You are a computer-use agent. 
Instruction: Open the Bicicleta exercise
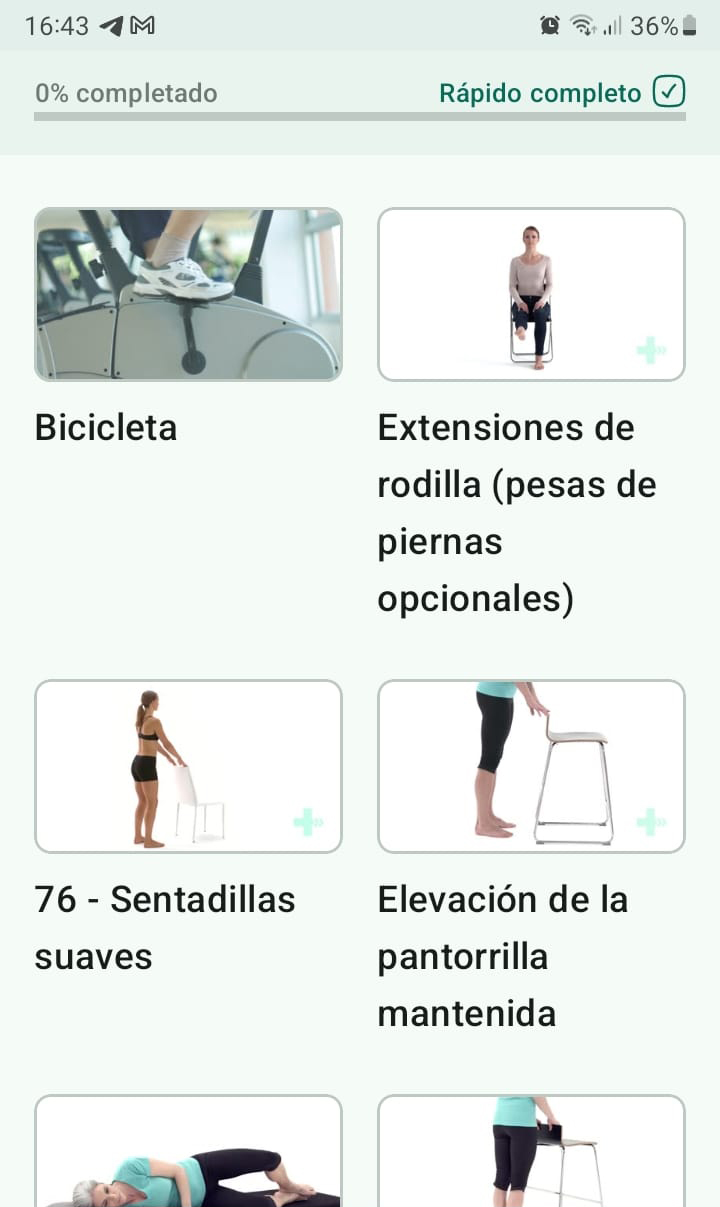point(188,295)
